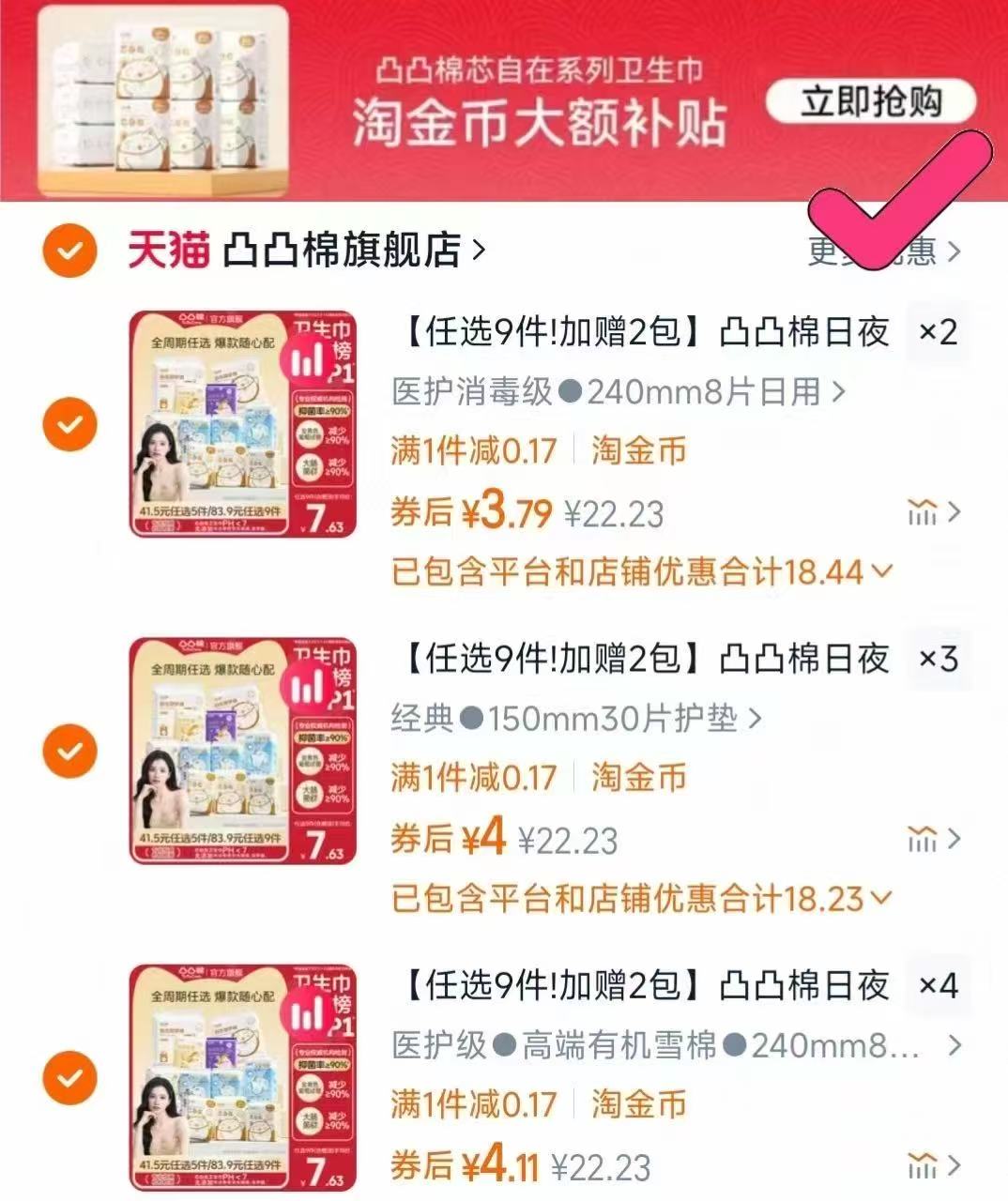The image size is (1008, 1201).
Task: Uncheck the 150mm护垫 item checkbox
Action: coord(69,749)
